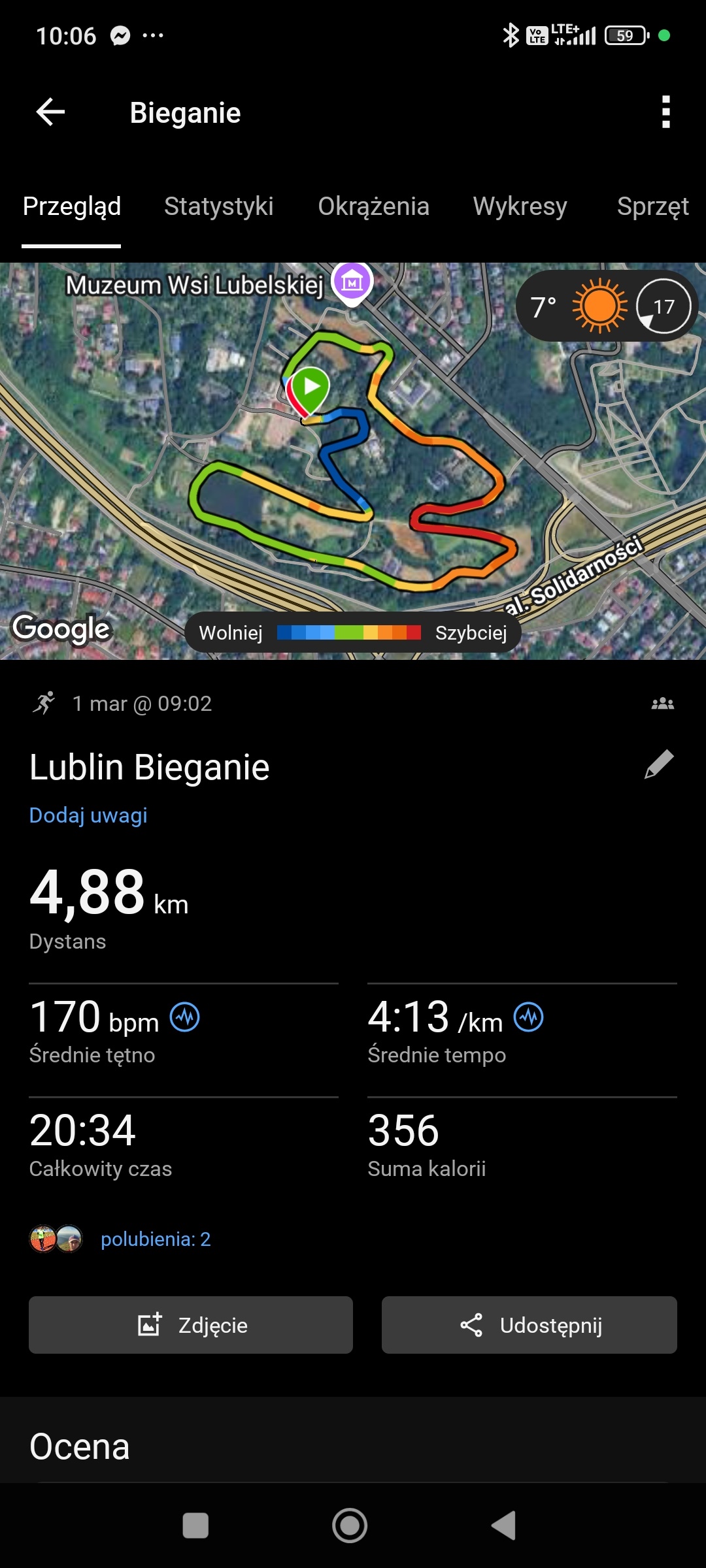Switch to the Statystyki tab
This screenshot has height=1568, width=706.
(x=218, y=206)
